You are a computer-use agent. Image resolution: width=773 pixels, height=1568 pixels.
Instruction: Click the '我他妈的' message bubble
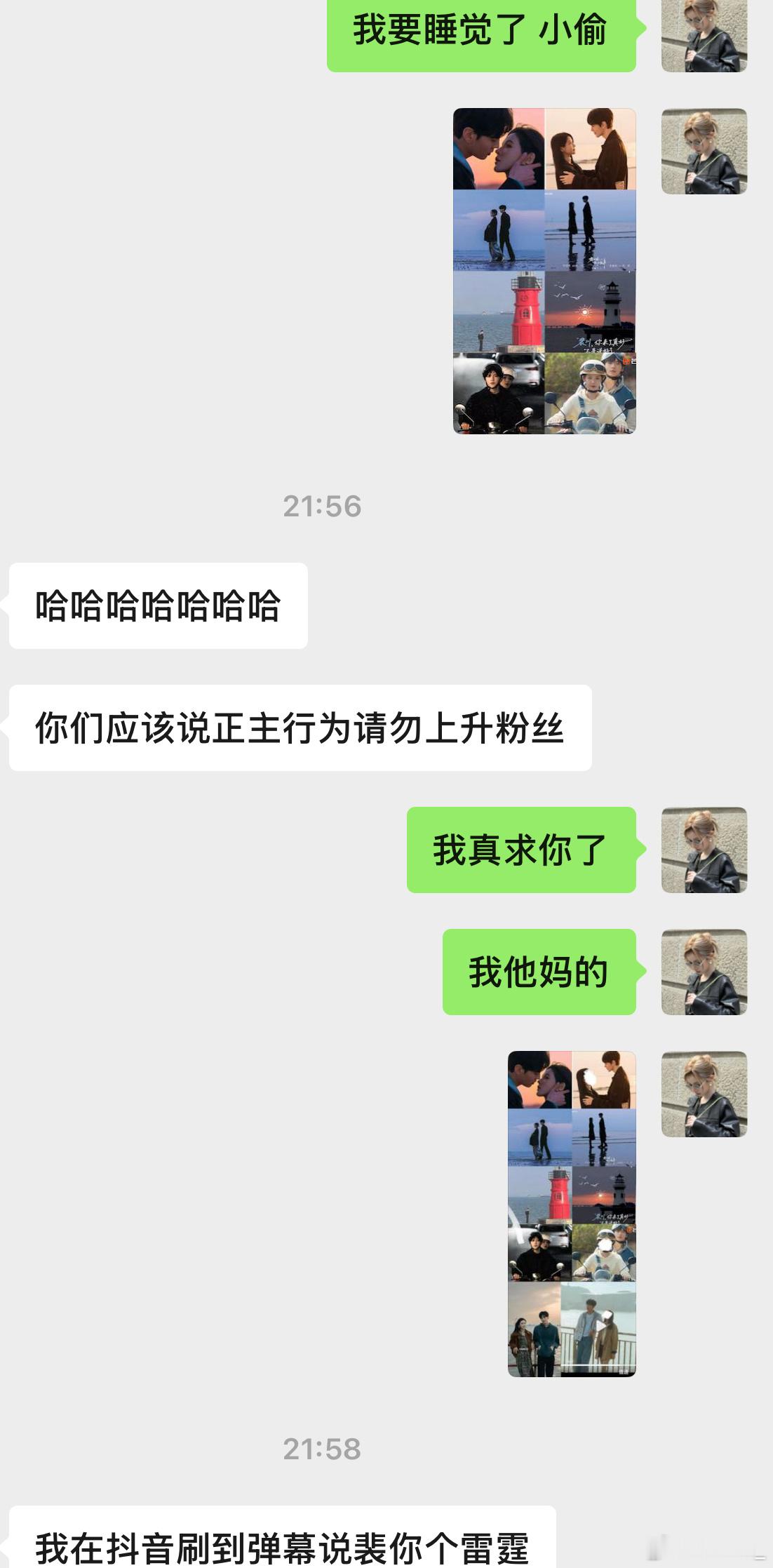pos(540,972)
